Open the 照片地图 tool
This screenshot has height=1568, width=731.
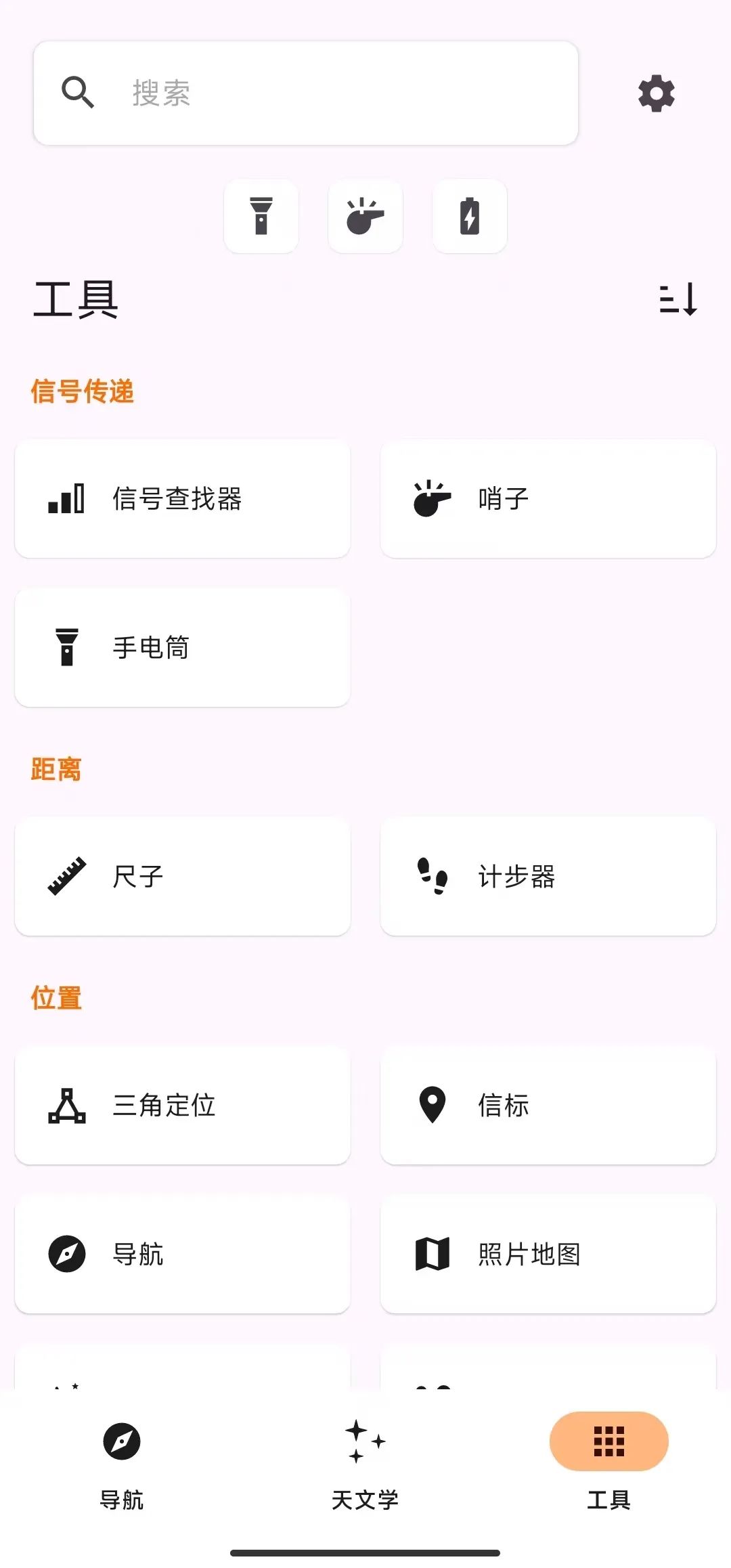point(548,1254)
